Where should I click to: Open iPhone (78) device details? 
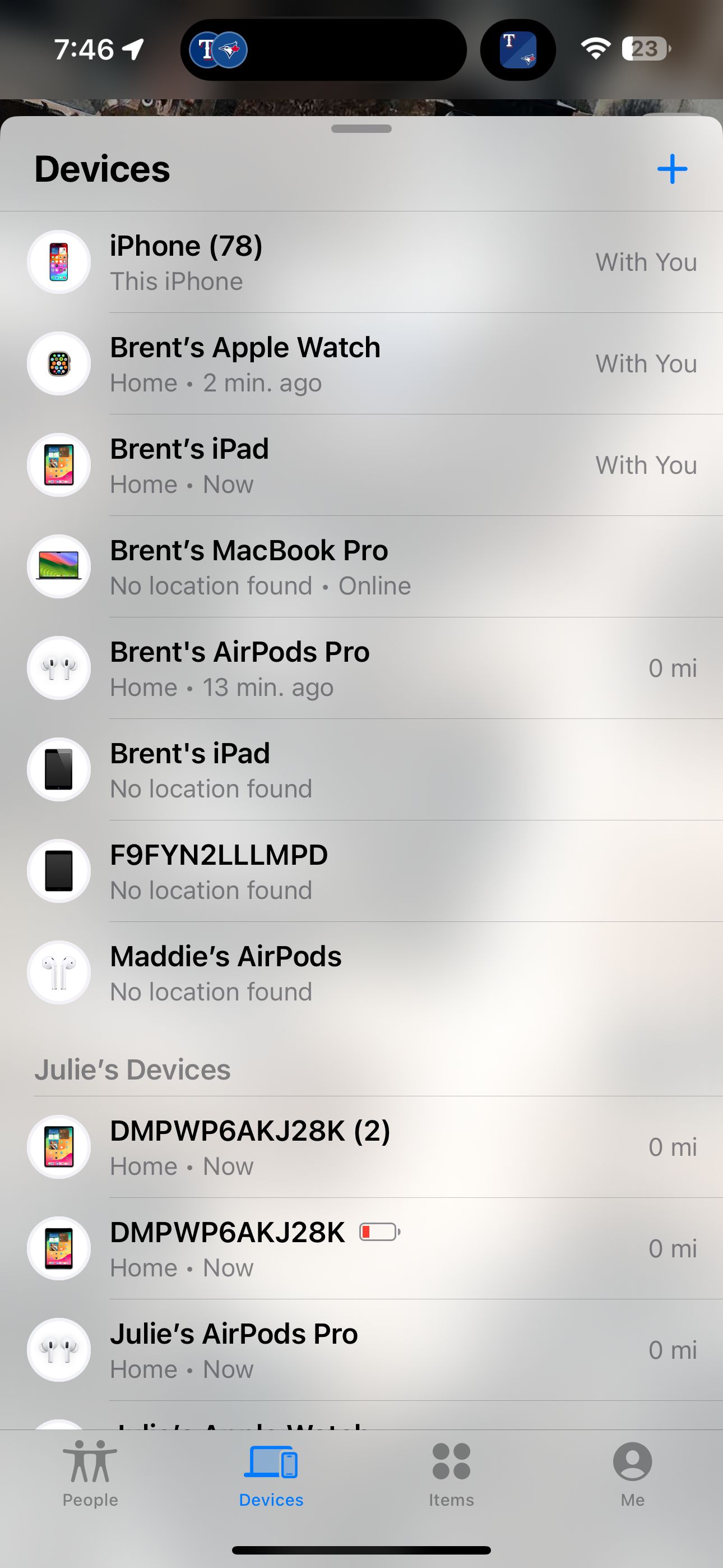(x=361, y=262)
